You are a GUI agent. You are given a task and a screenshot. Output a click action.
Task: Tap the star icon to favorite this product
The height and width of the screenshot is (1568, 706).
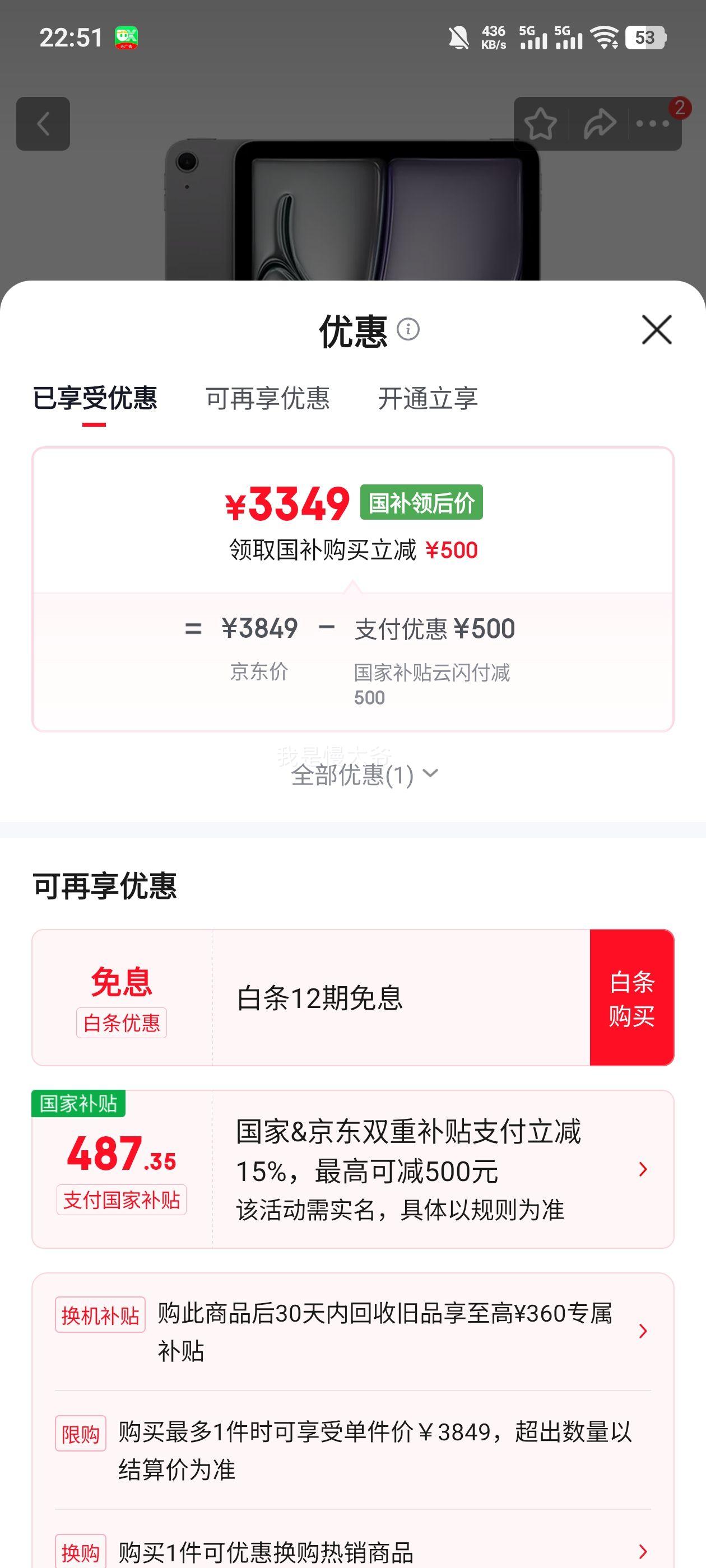point(540,124)
